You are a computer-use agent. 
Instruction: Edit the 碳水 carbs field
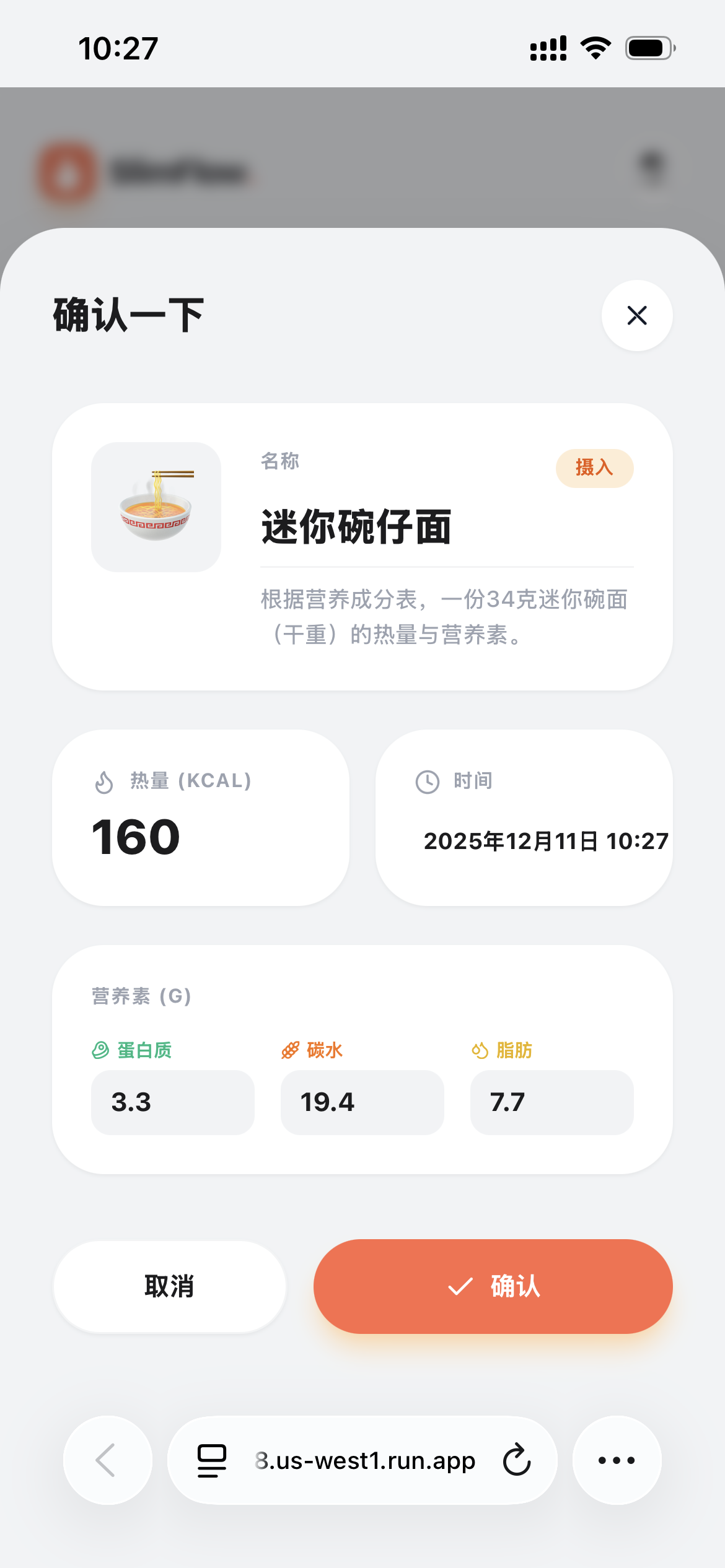coord(362,1102)
